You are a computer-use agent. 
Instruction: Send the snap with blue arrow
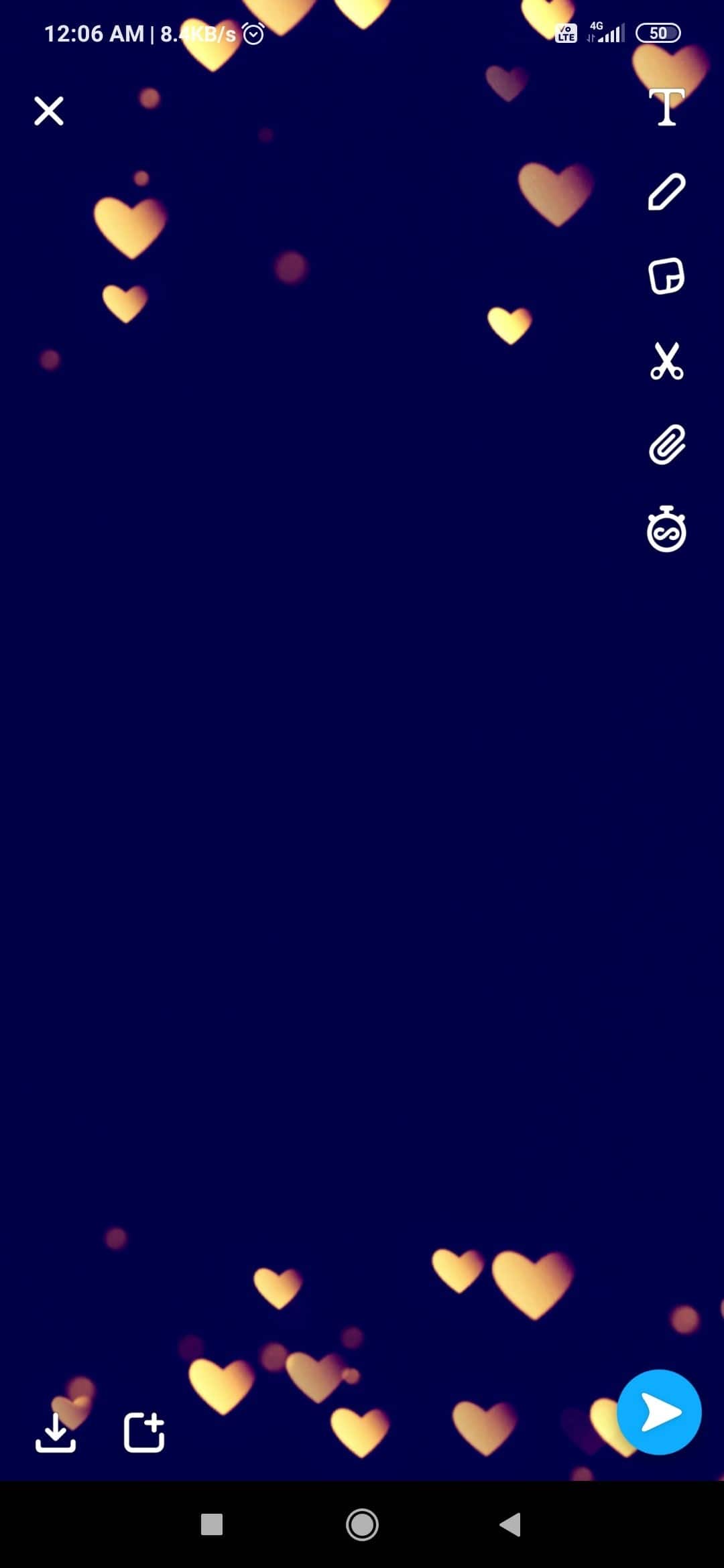pos(659,1412)
